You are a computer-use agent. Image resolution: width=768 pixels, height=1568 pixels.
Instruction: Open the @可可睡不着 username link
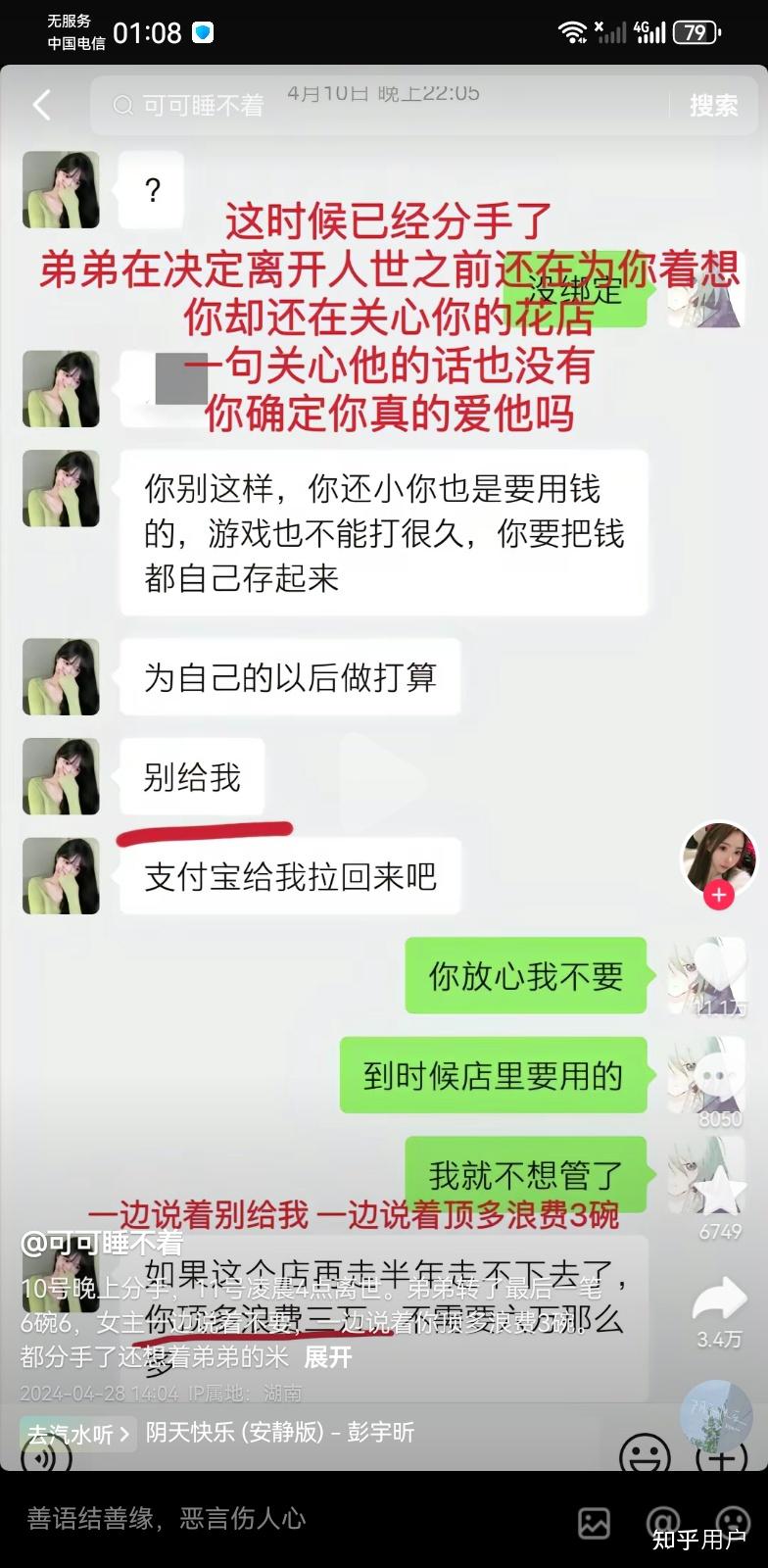pyautogui.click(x=102, y=1244)
